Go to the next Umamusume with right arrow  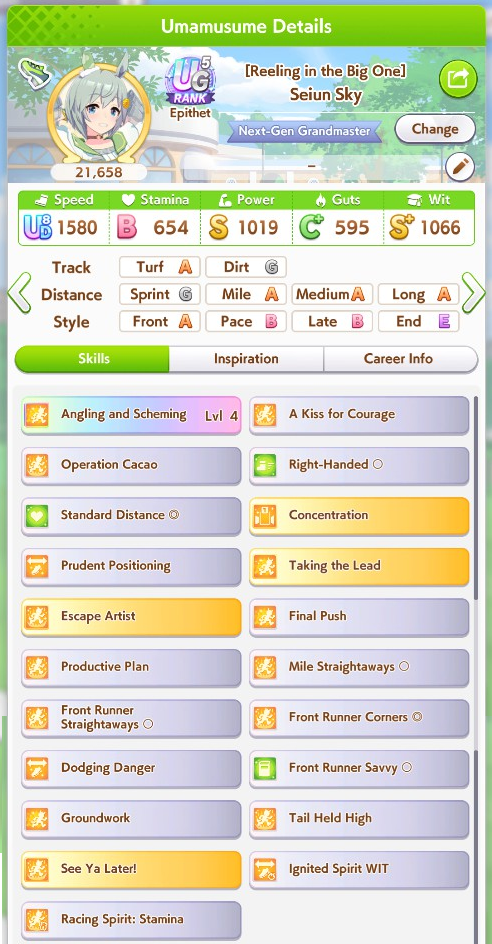pos(473,293)
